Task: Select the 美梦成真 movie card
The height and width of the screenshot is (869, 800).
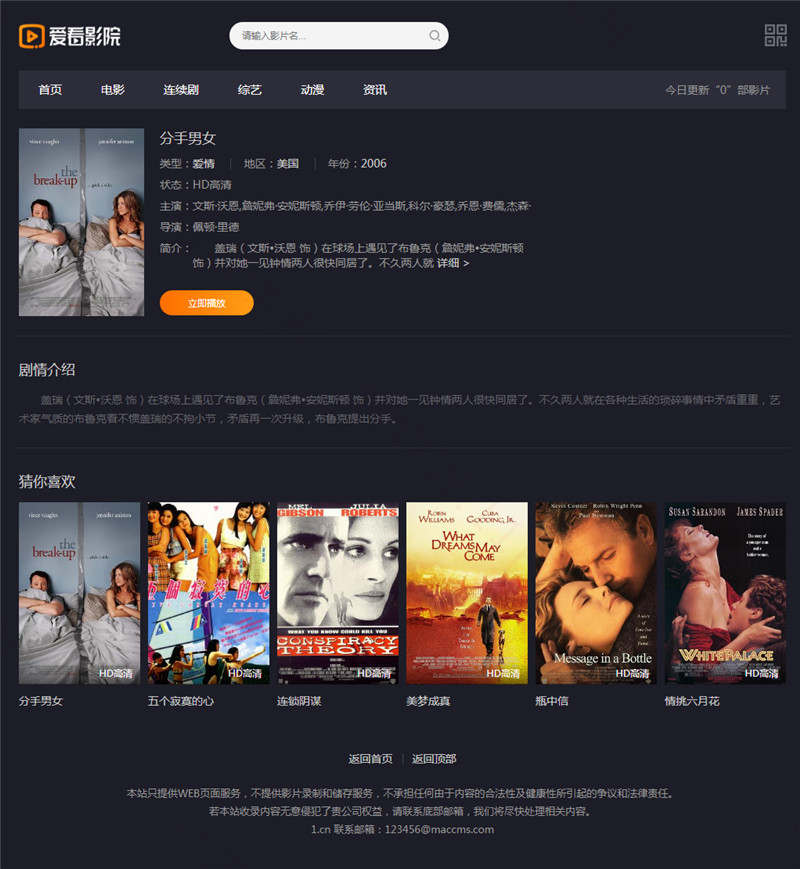Action: (466, 592)
